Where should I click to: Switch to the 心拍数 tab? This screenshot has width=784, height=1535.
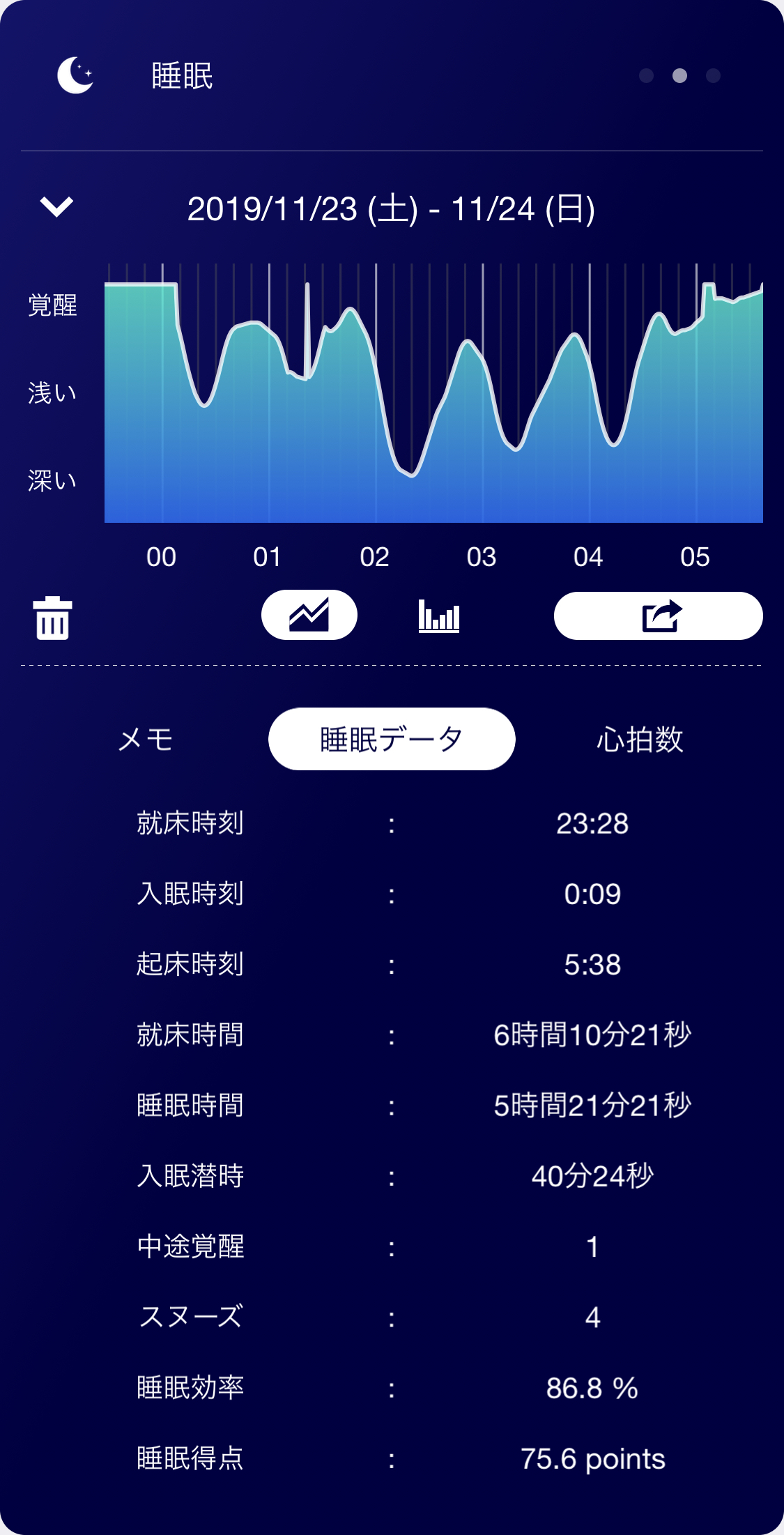click(x=640, y=739)
